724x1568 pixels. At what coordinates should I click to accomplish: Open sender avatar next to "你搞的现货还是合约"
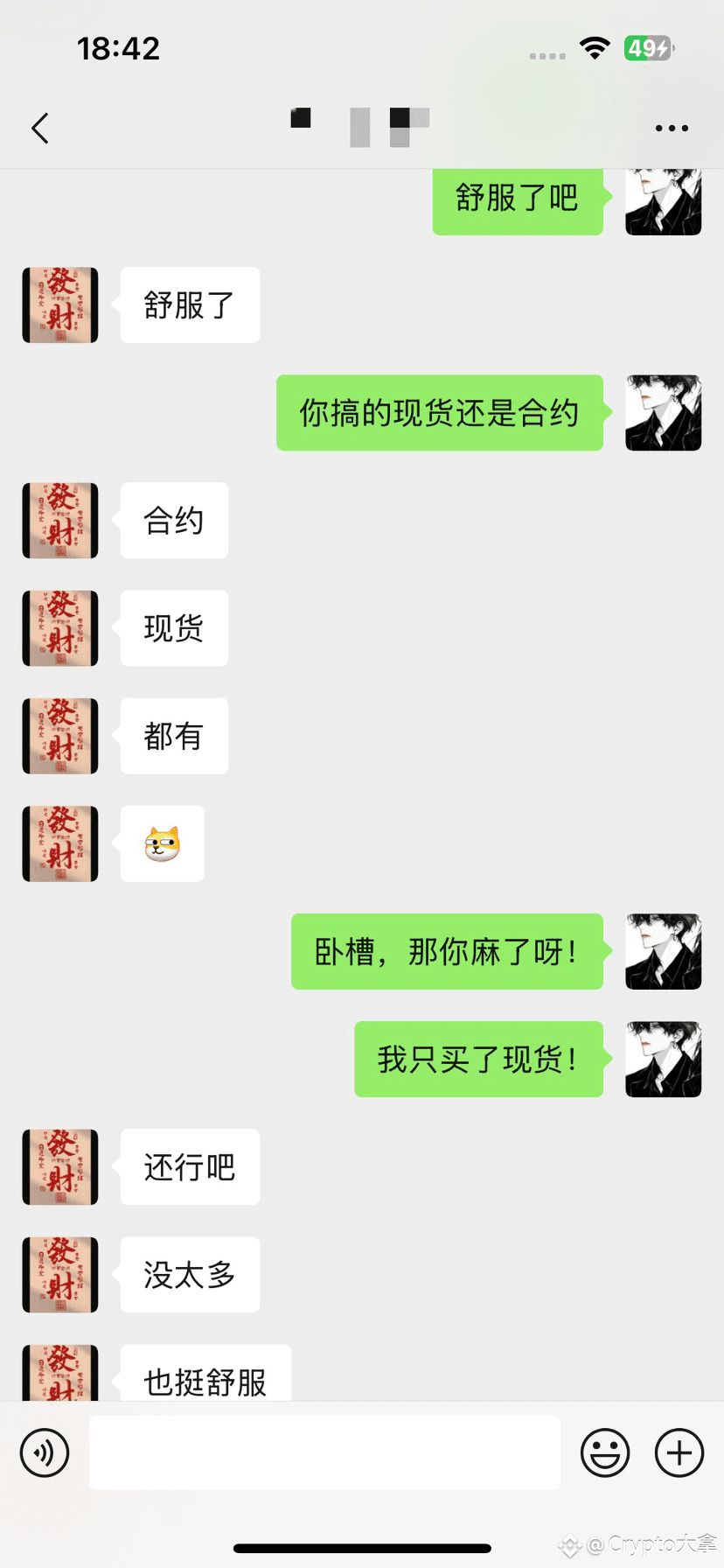[663, 413]
